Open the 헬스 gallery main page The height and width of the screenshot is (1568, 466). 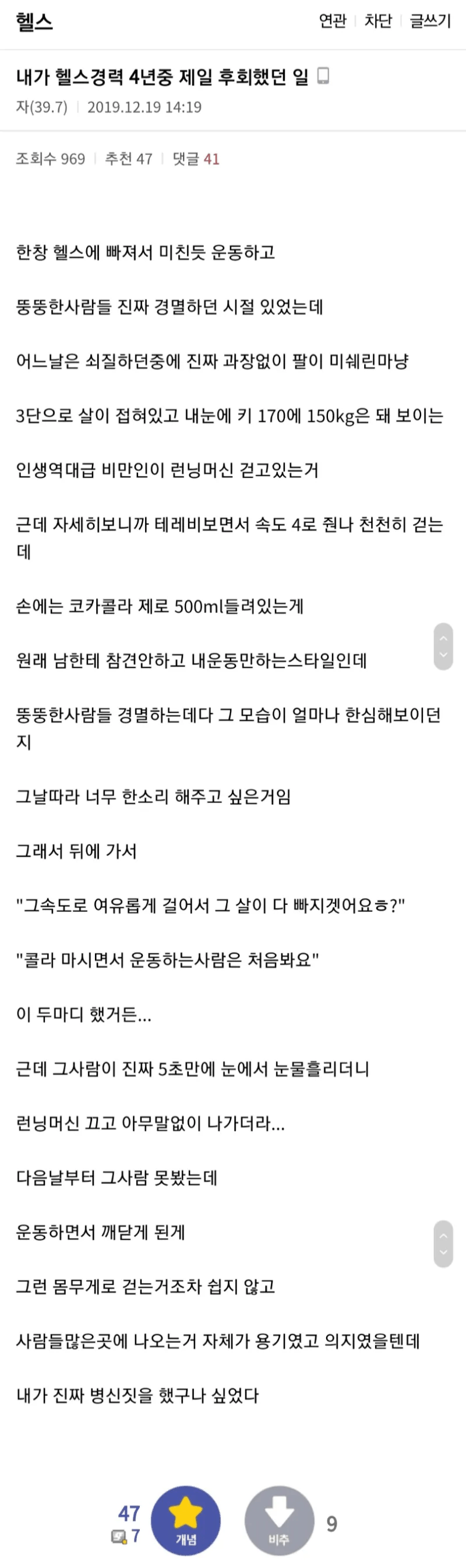[x=34, y=22]
